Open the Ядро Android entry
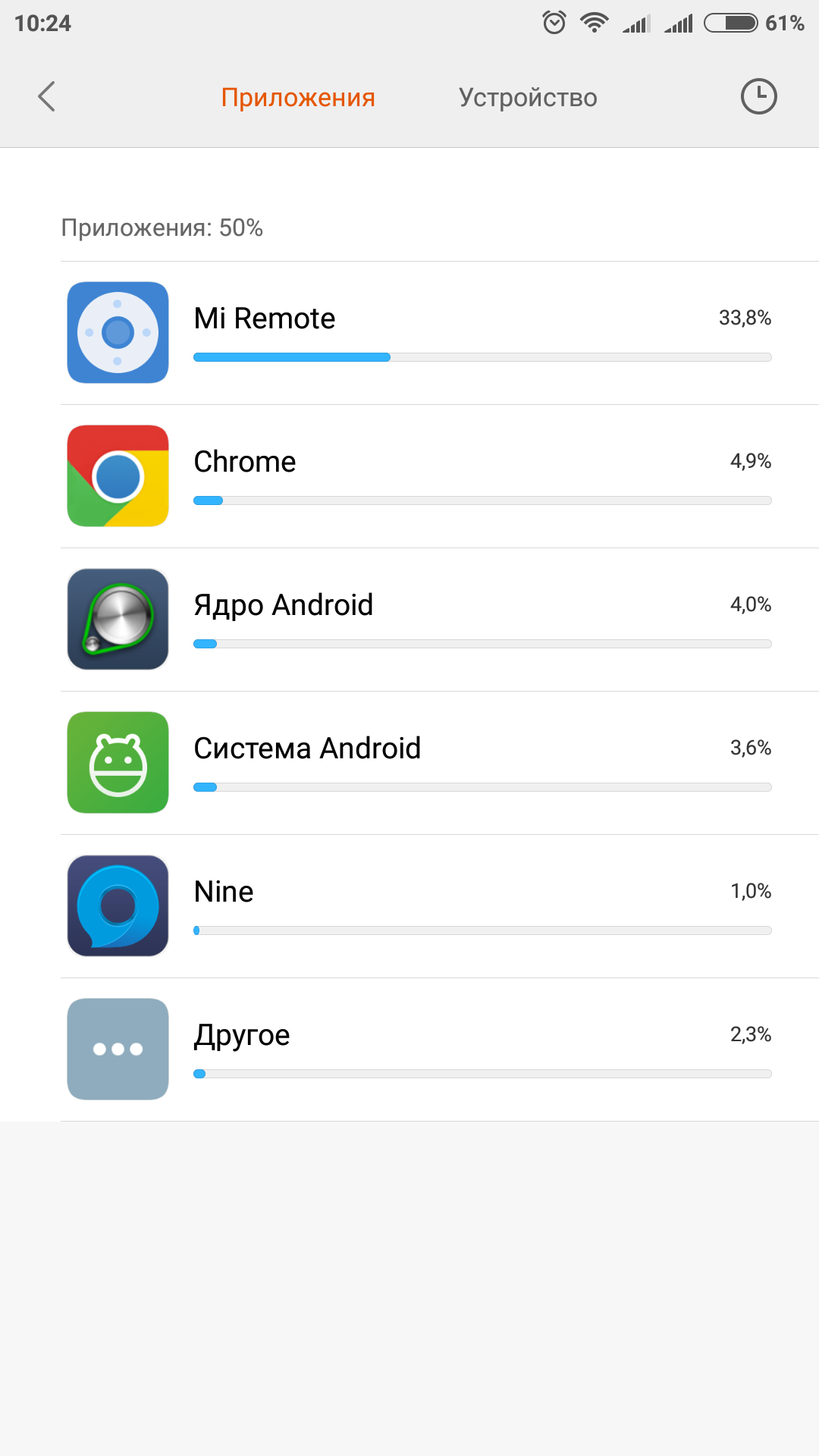Screen dimensions: 819x1456 pos(440,620)
